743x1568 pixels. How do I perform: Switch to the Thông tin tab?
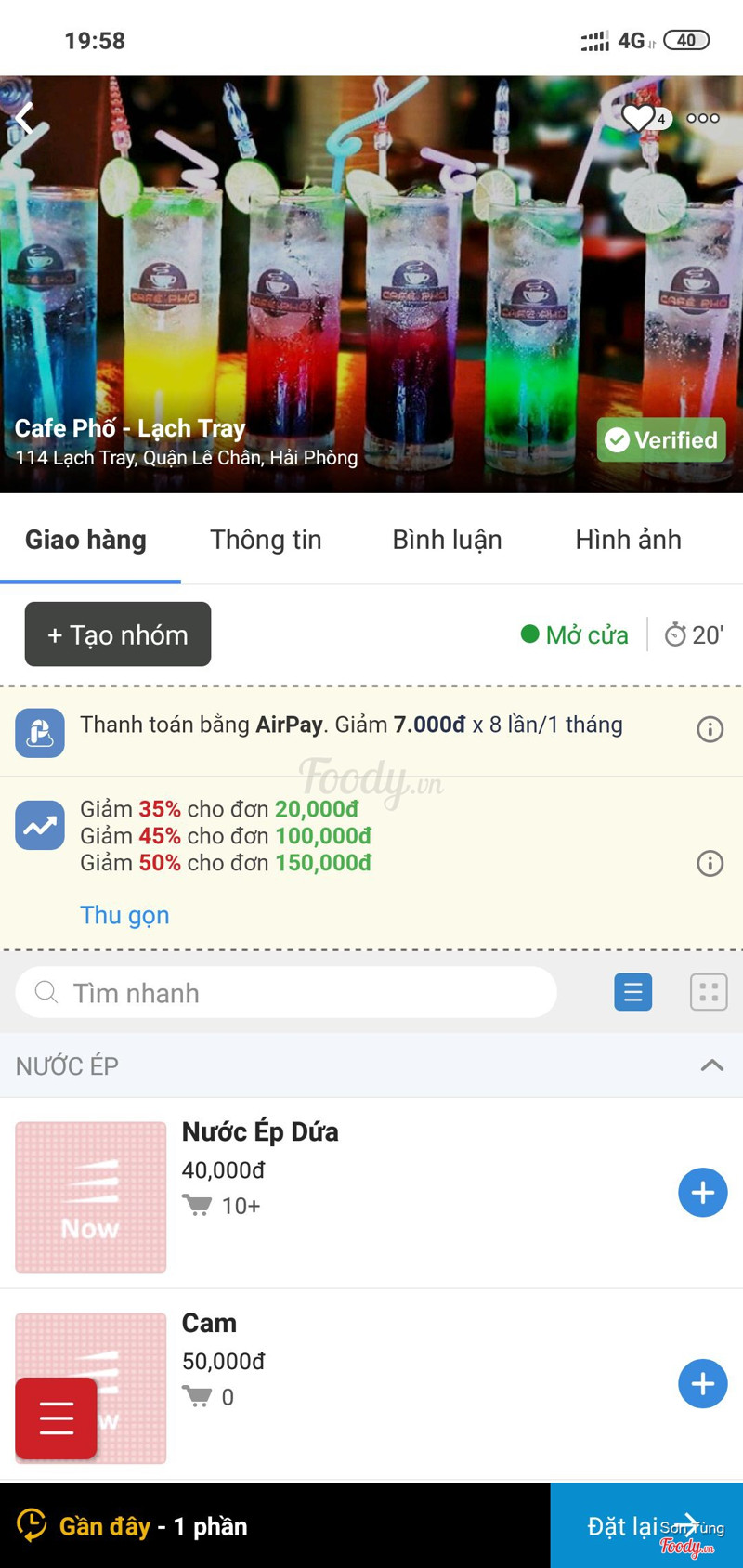266,540
